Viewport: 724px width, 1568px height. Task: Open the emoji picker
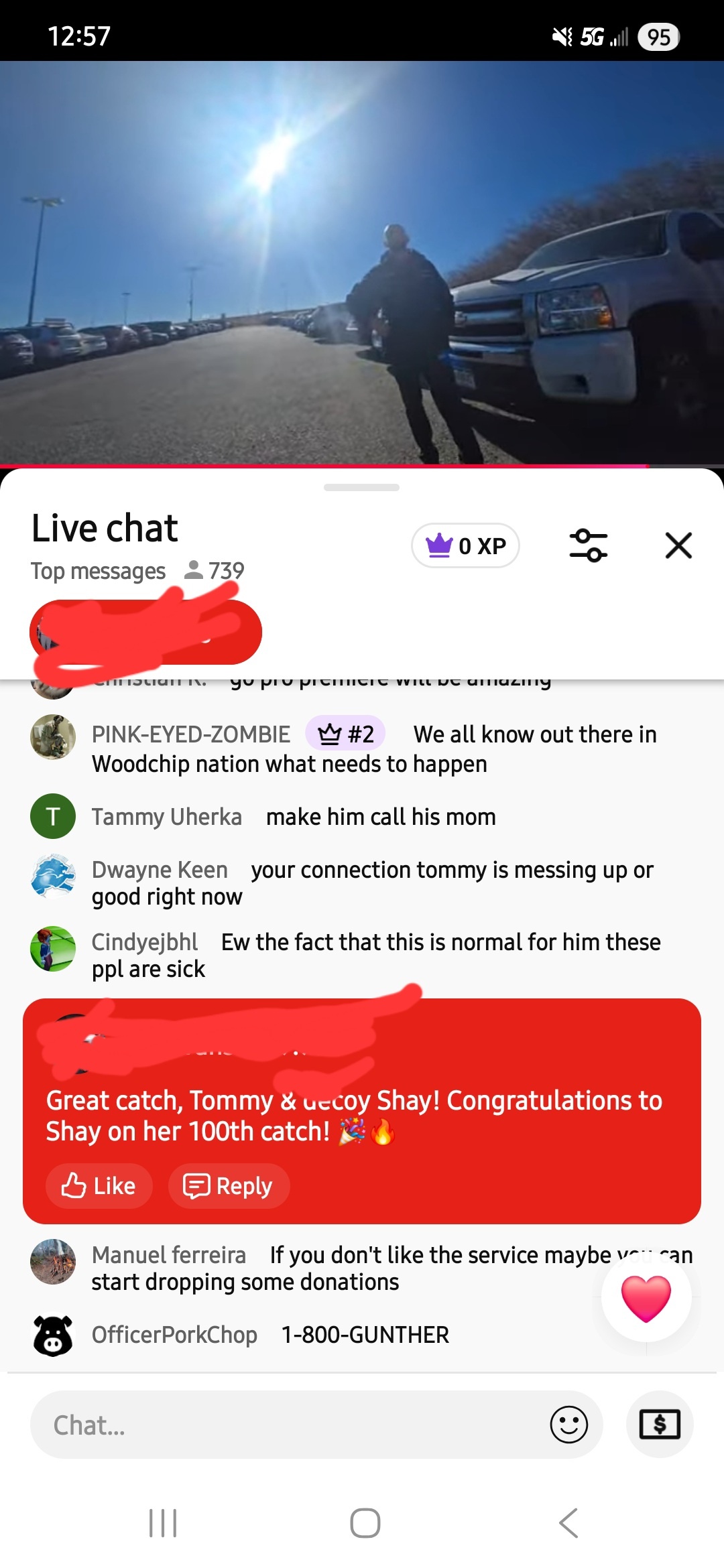tap(568, 1425)
